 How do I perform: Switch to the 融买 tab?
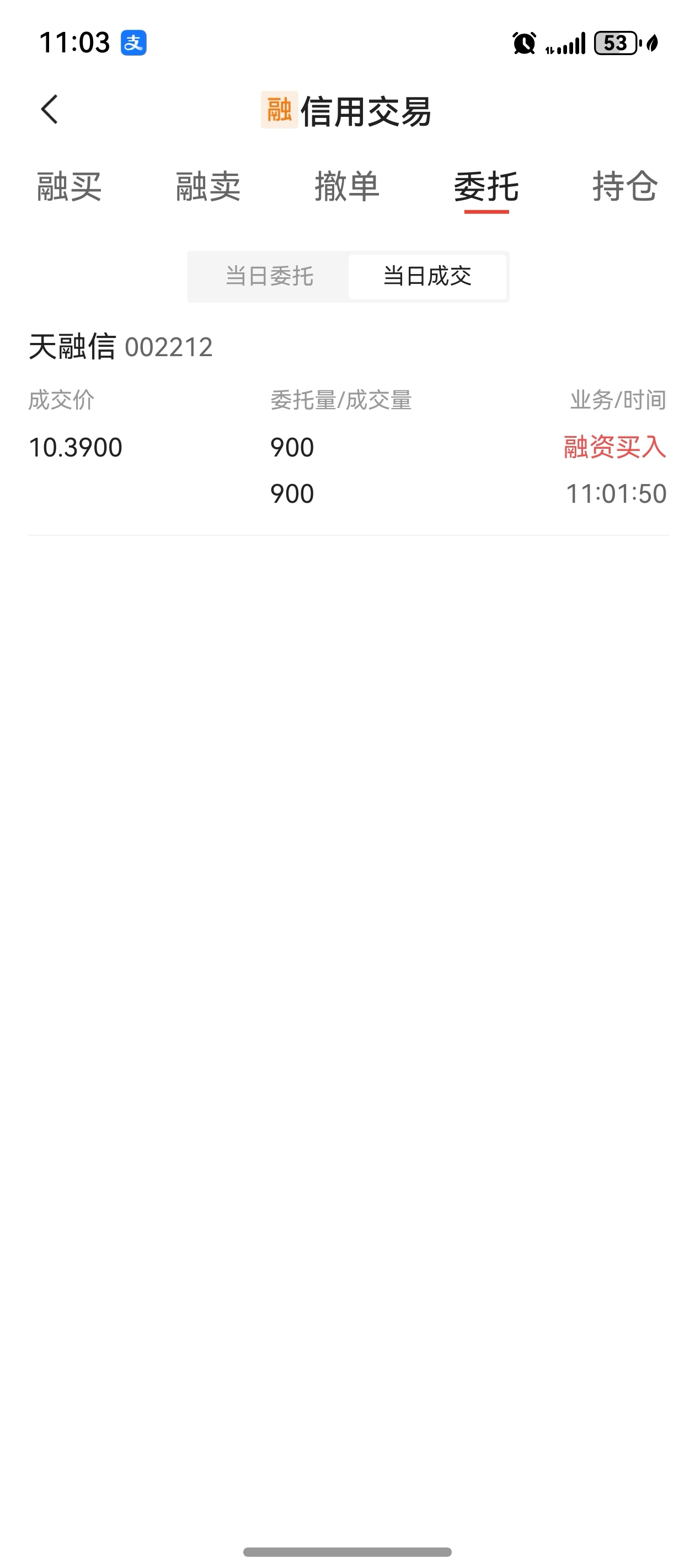(x=69, y=186)
